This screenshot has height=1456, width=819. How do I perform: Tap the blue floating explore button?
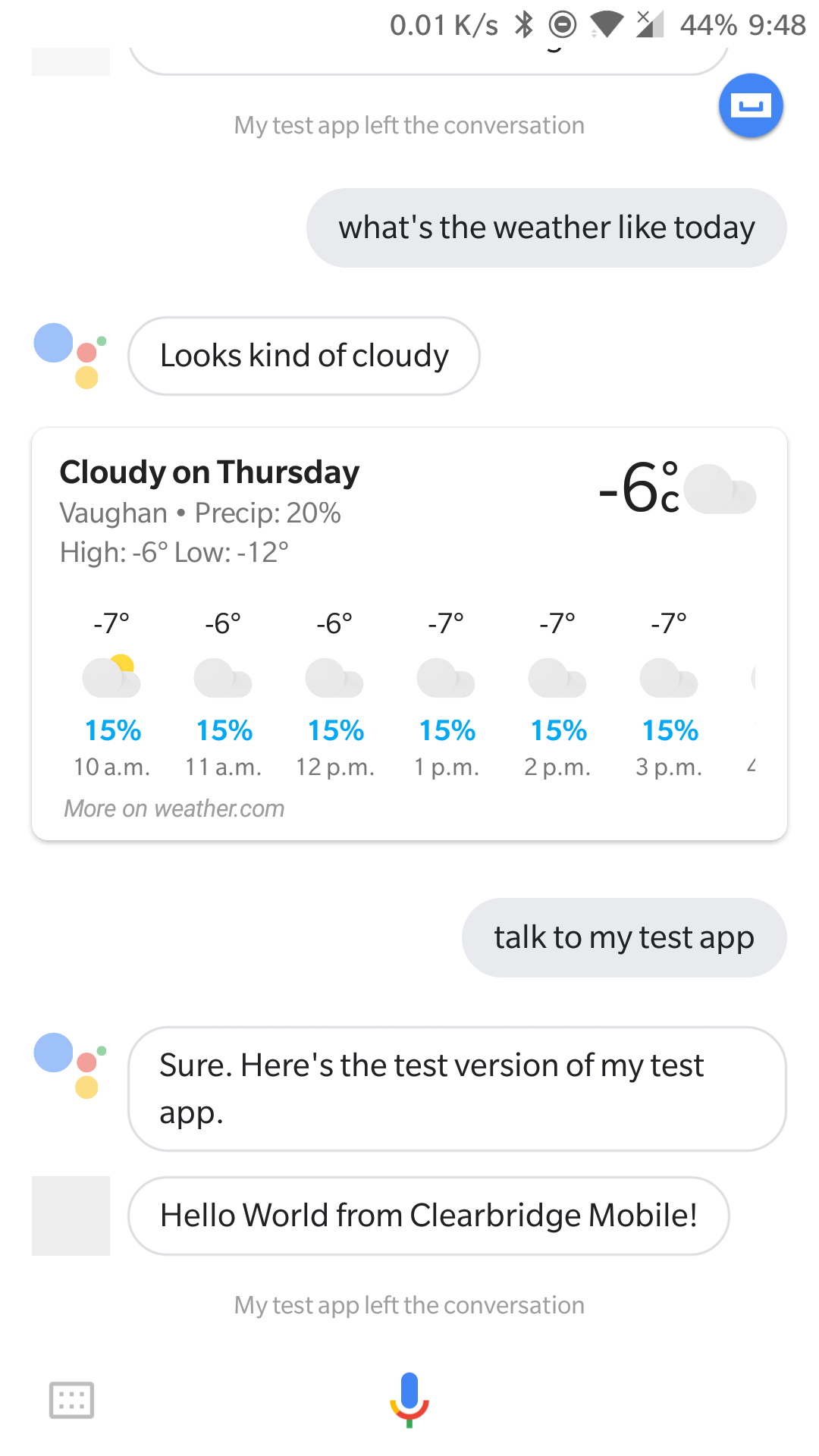pos(751,105)
